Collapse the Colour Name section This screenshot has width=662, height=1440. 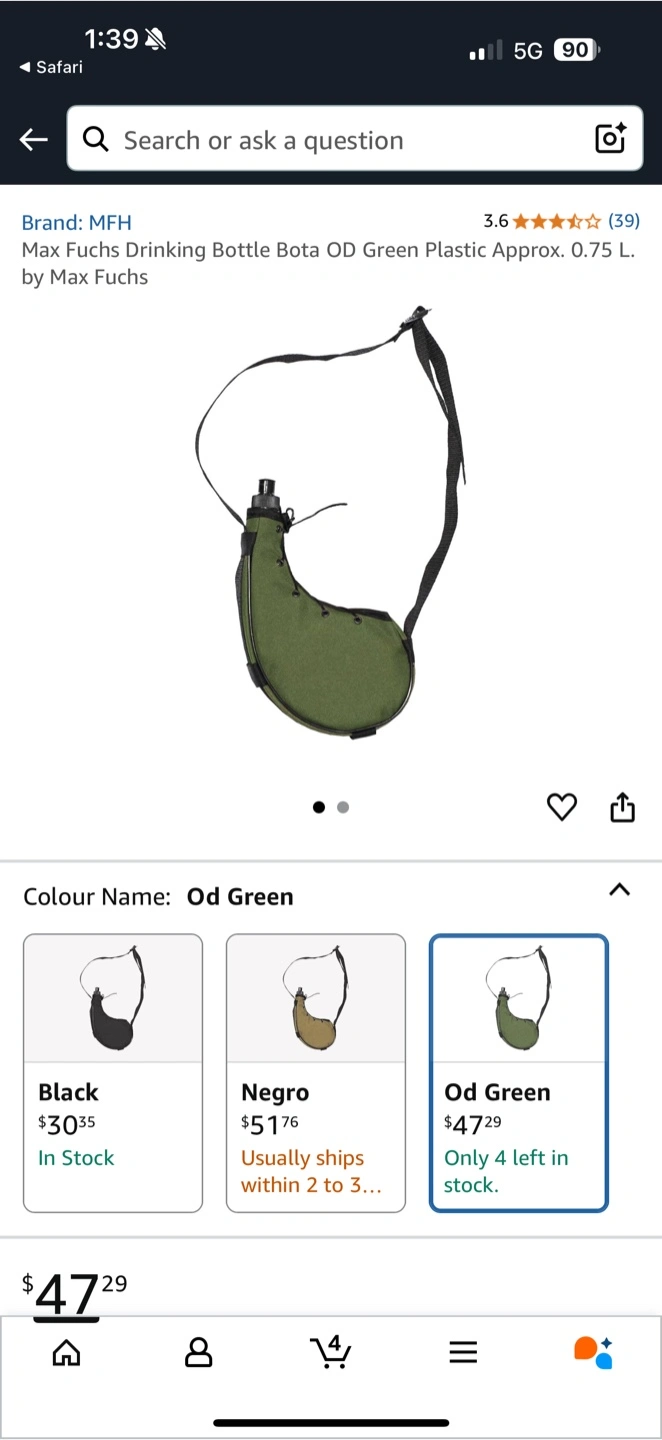tap(620, 890)
